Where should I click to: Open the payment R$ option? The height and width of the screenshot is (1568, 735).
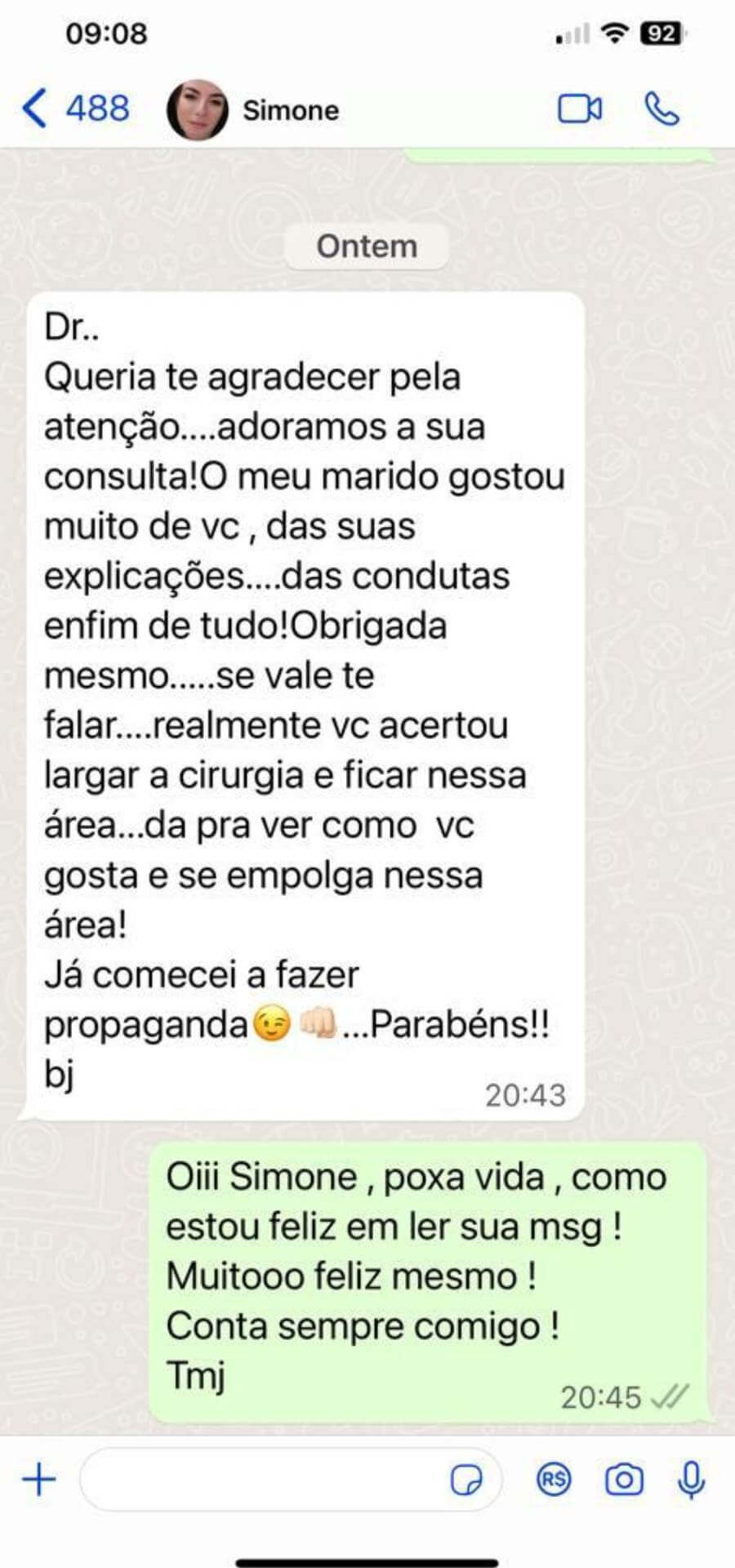point(554,1479)
